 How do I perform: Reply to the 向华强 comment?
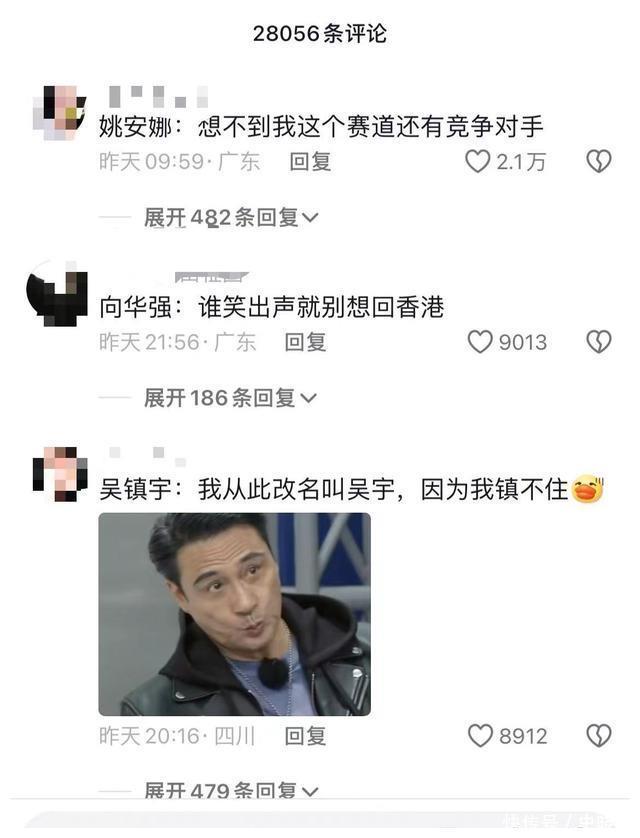[x=305, y=342]
